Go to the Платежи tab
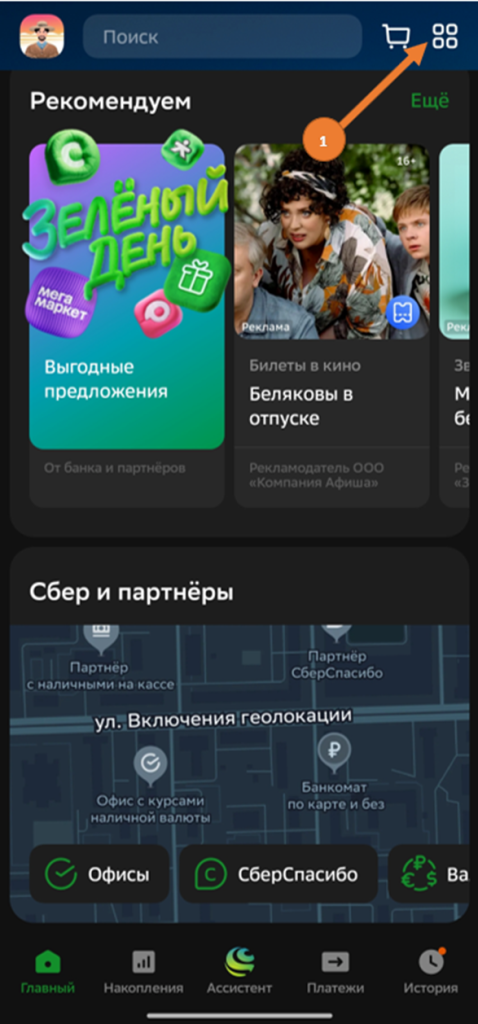The height and width of the screenshot is (1024, 478). (x=336, y=972)
